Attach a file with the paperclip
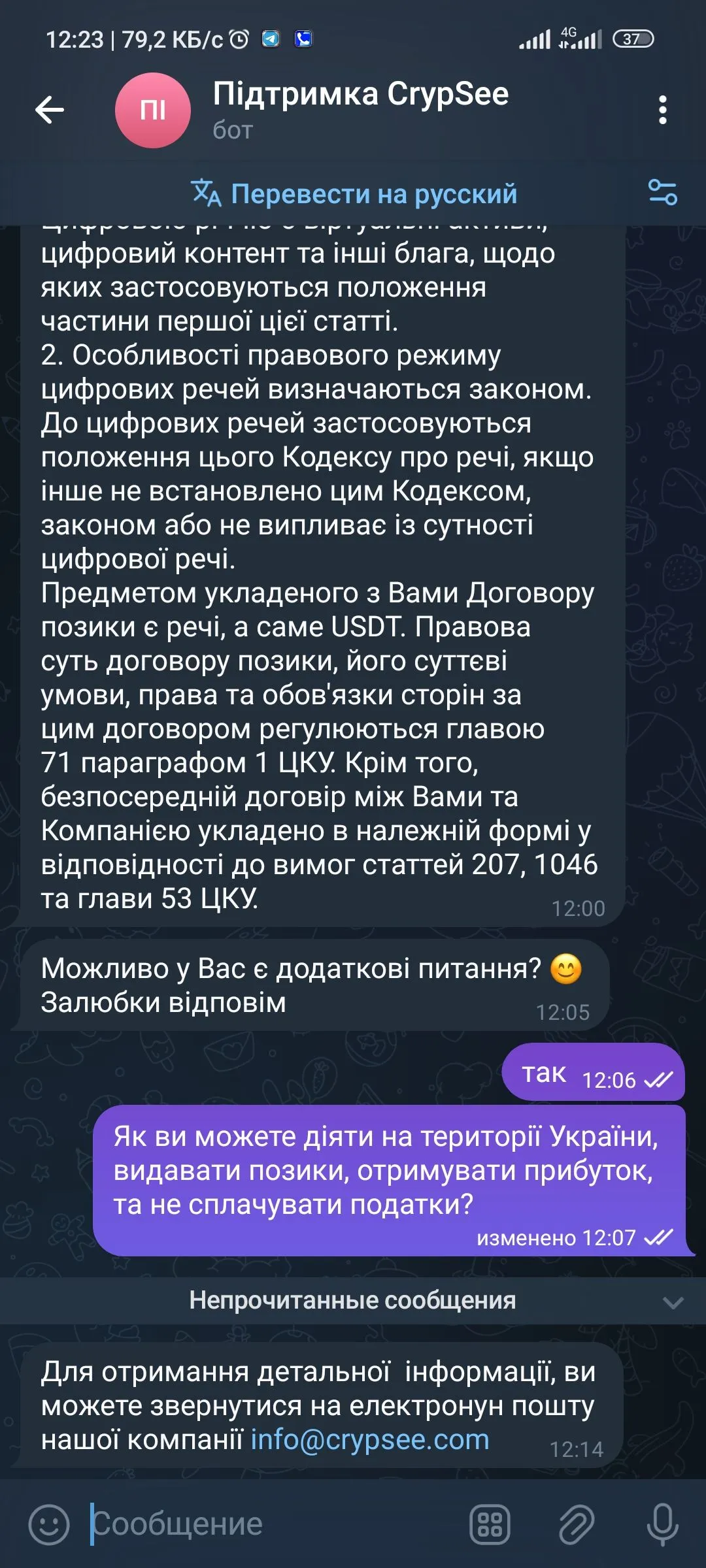 [577, 1524]
